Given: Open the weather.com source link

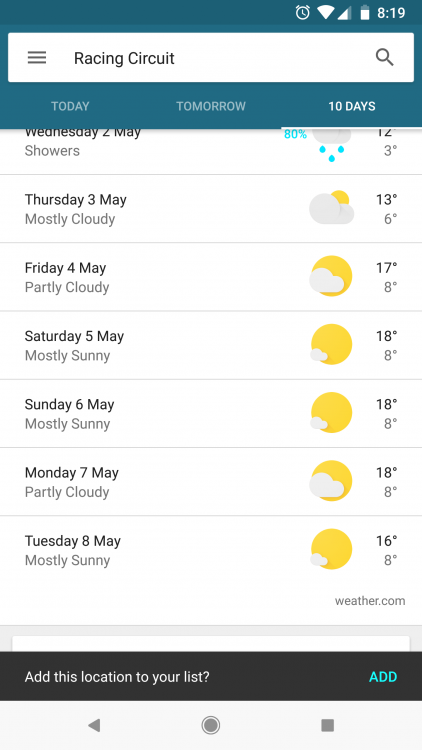Looking at the screenshot, I should click(370, 601).
